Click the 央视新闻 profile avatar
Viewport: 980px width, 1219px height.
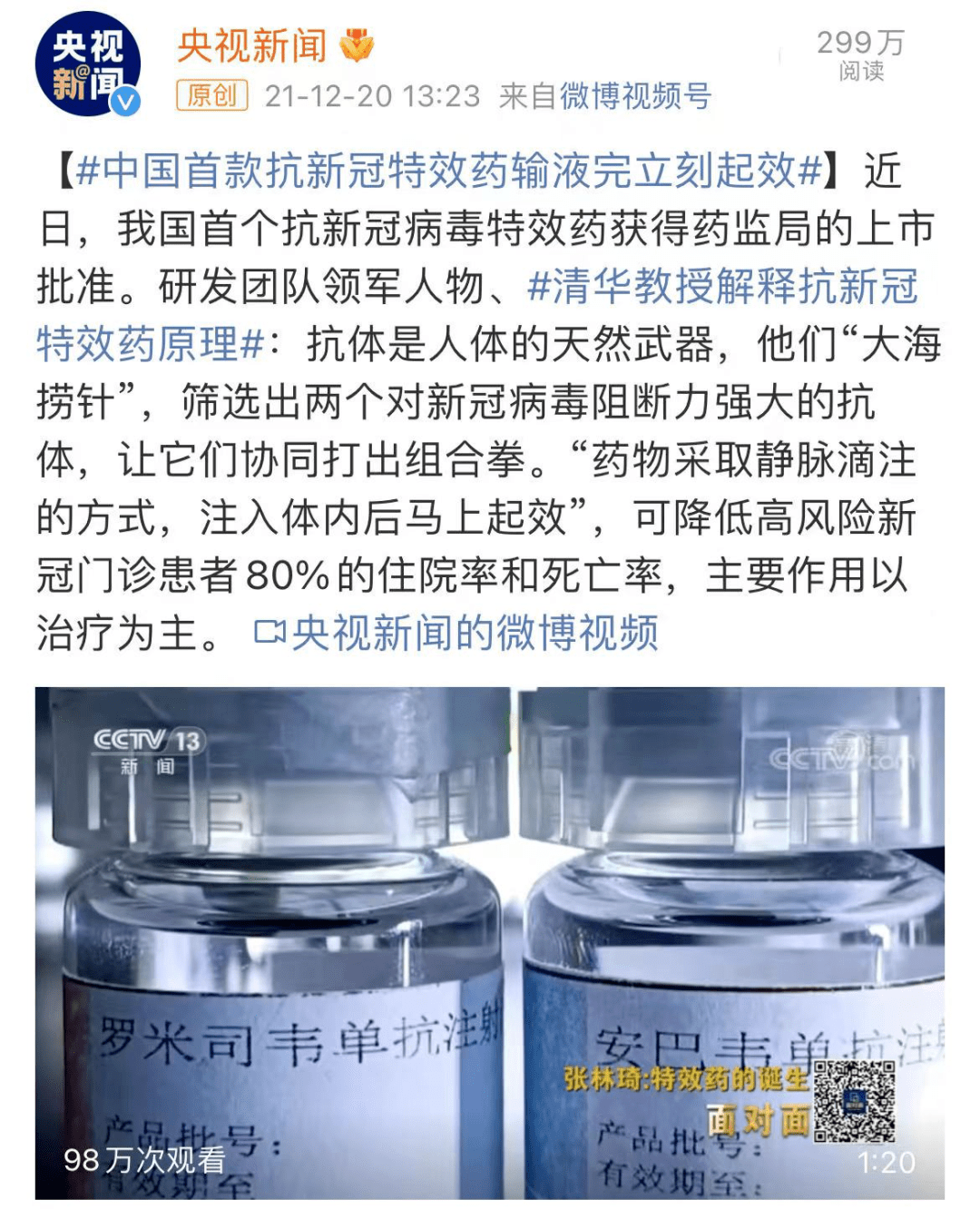point(91,64)
